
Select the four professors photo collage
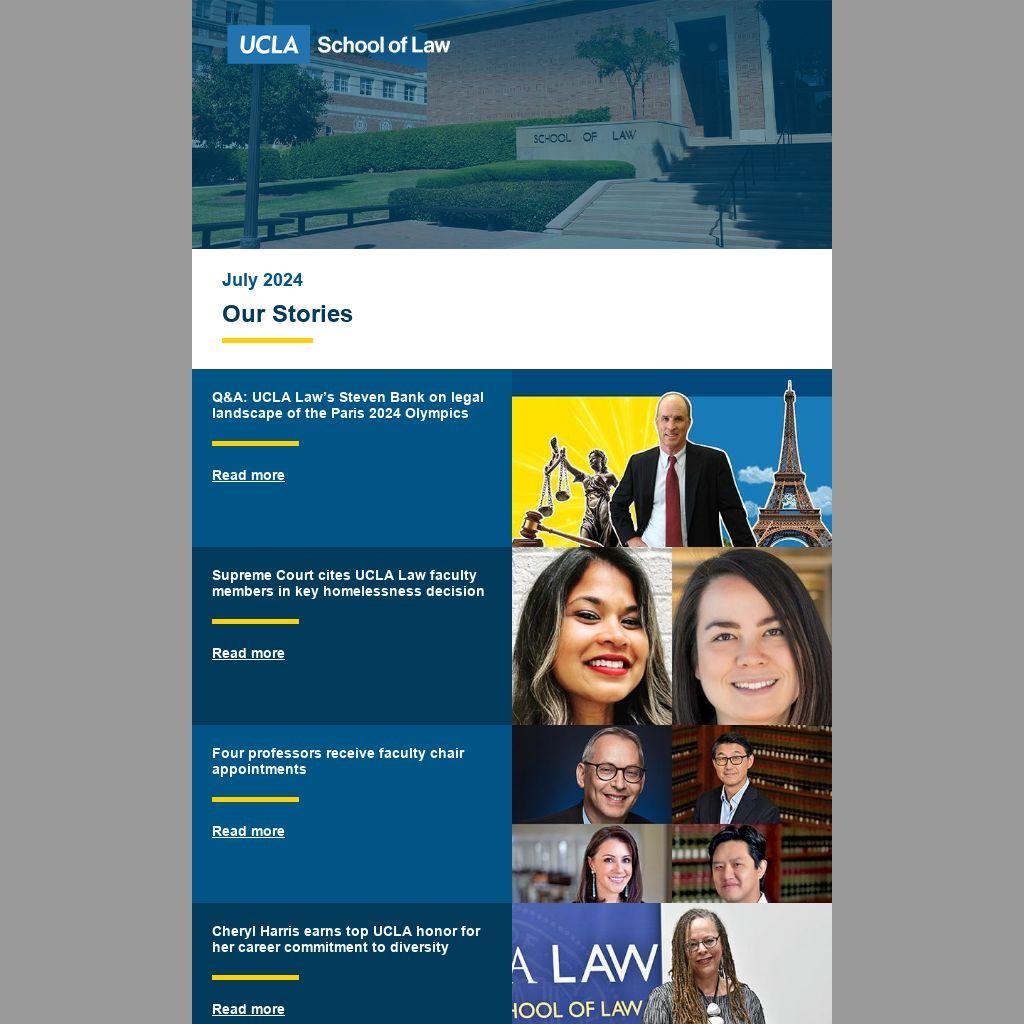pos(671,814)
